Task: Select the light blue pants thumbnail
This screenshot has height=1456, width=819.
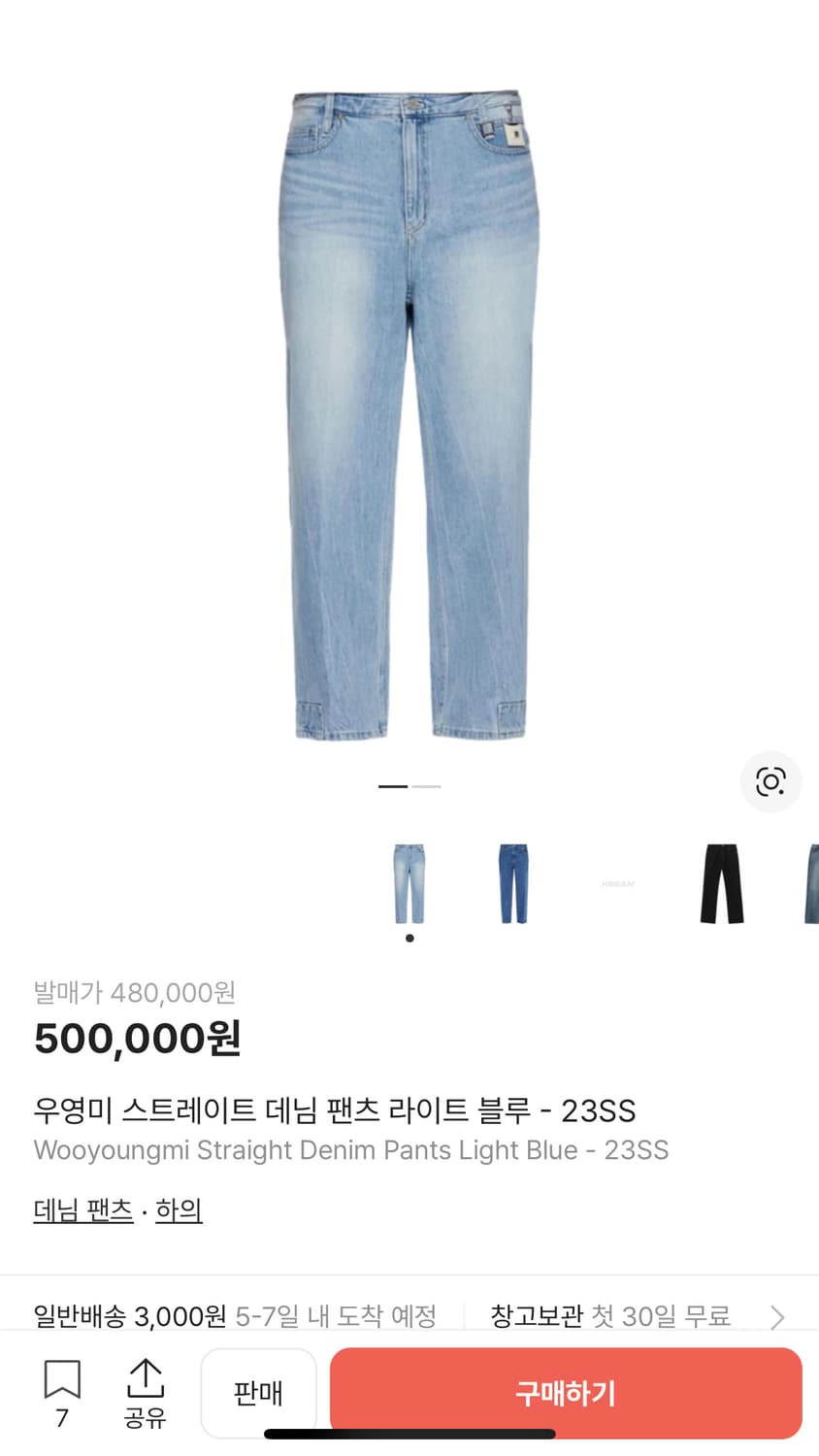Action: [409, 885]
